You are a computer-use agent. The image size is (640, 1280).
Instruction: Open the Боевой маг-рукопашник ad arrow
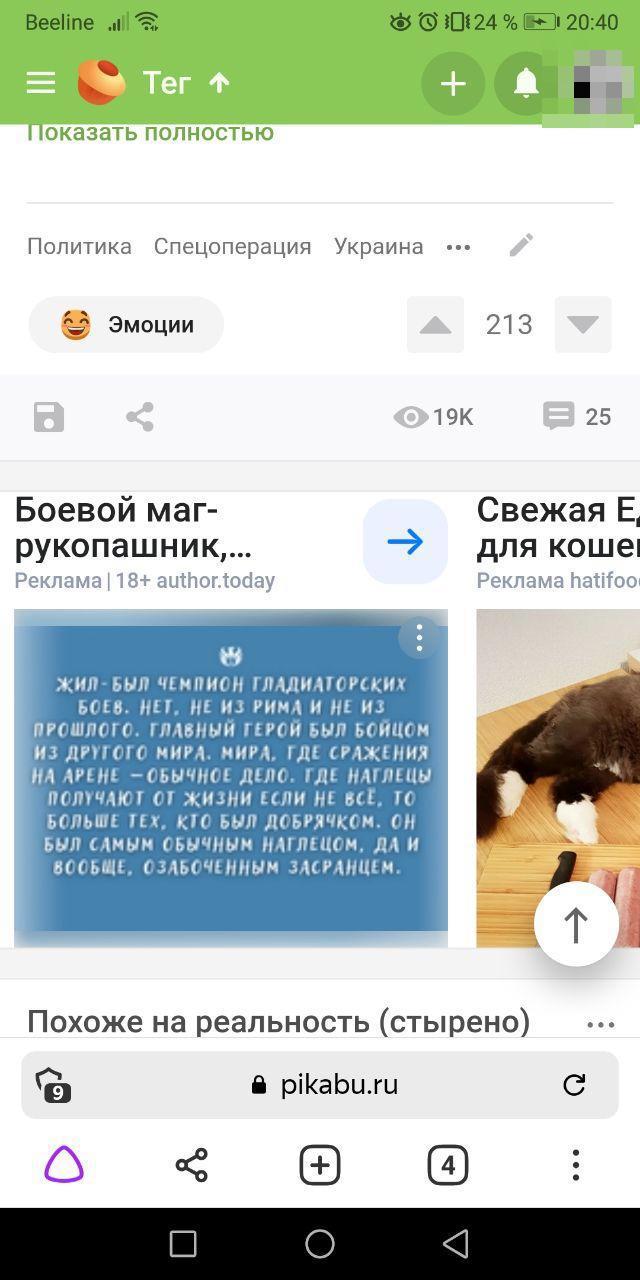405,541
